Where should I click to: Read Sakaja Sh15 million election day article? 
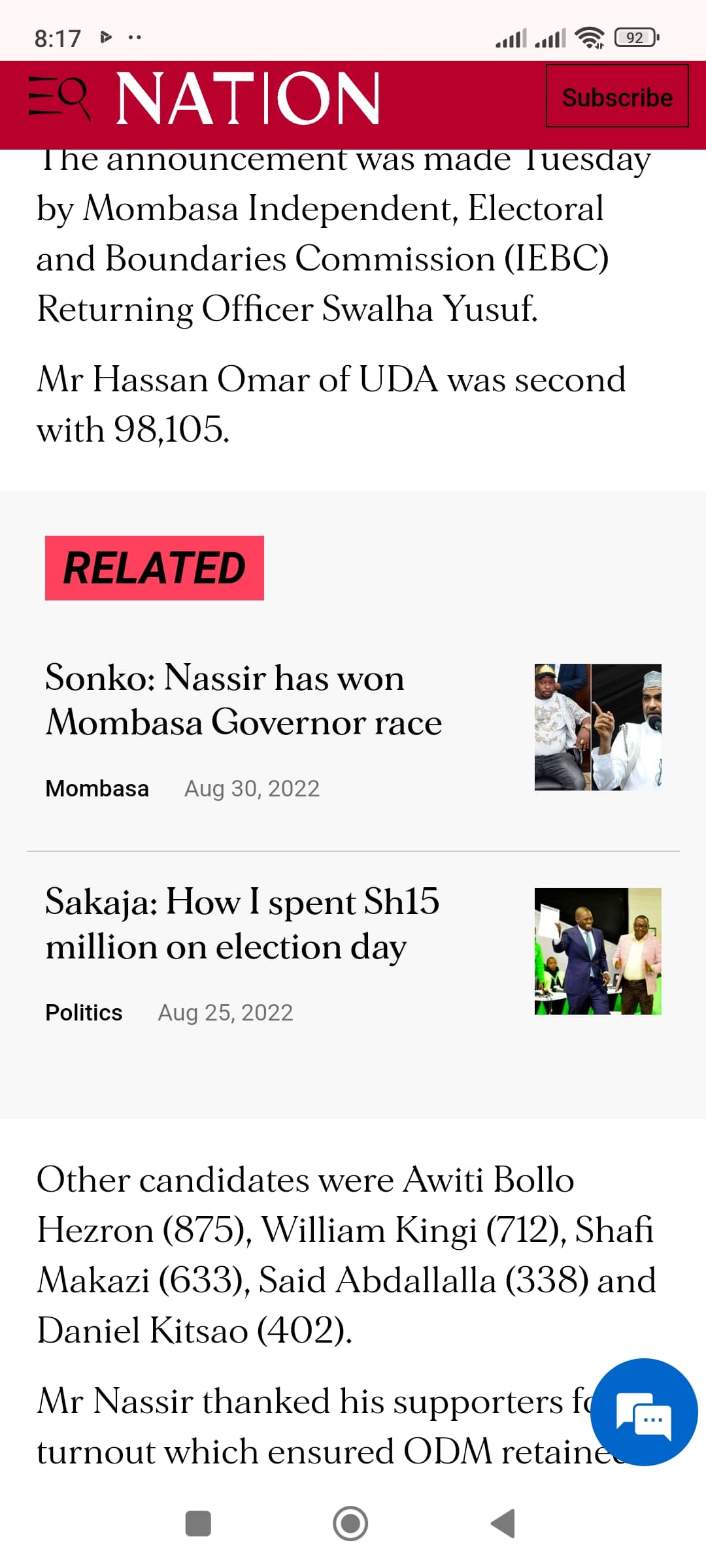[x=242, y=924]
